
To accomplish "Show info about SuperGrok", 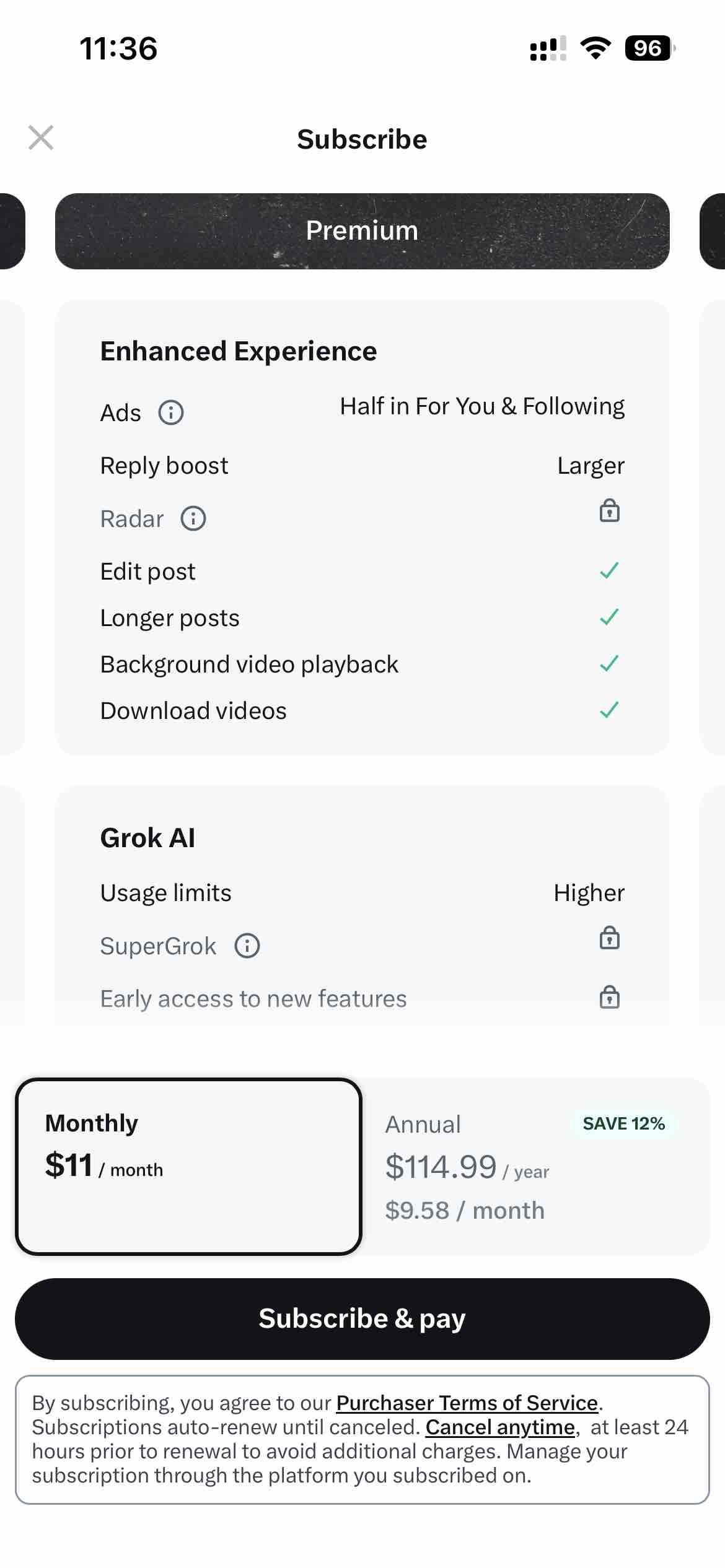I will click(x=247, y=946).
